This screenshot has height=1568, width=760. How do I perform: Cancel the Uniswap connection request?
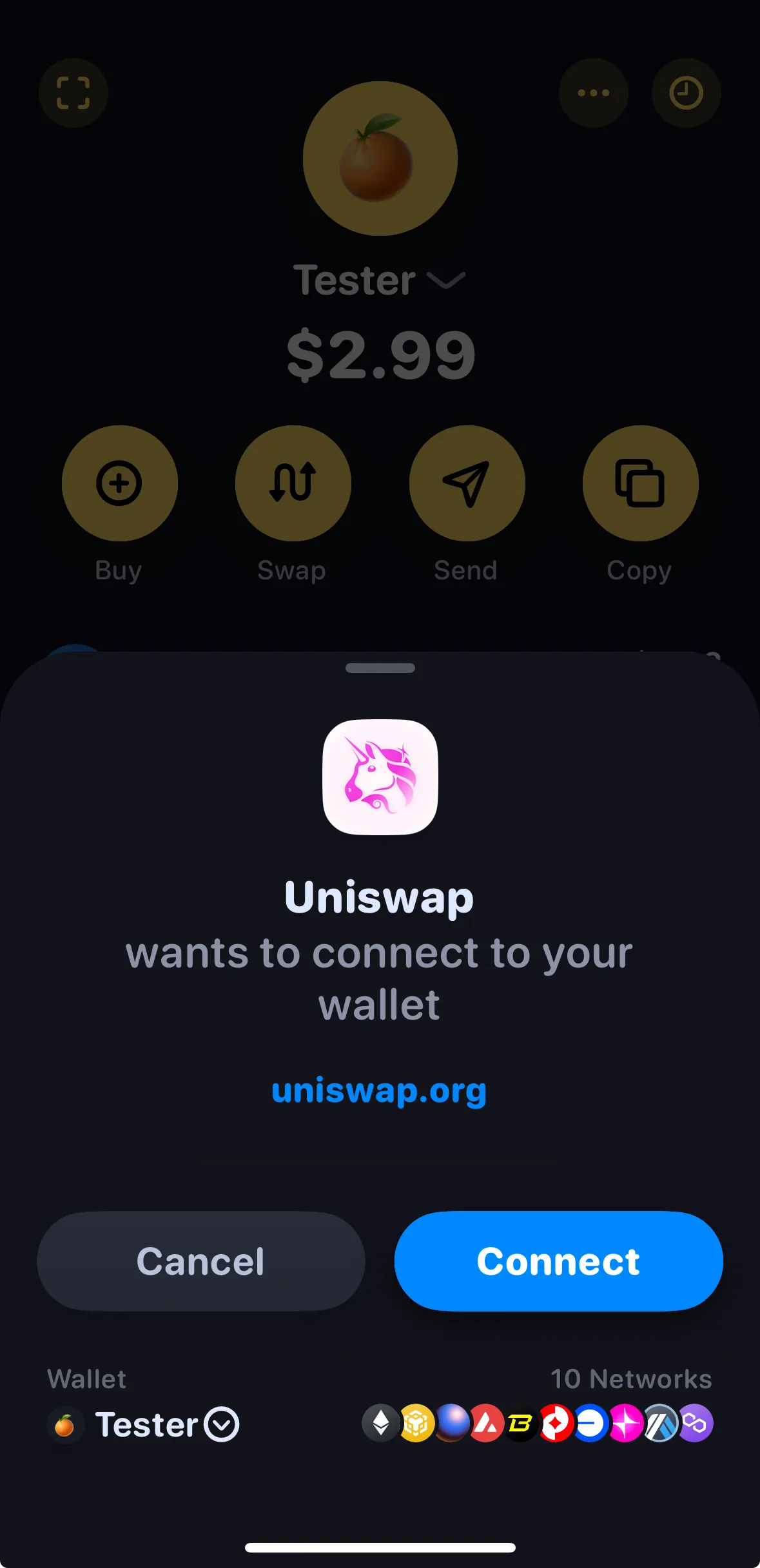pyautogui.click(x=200, y=1261)
